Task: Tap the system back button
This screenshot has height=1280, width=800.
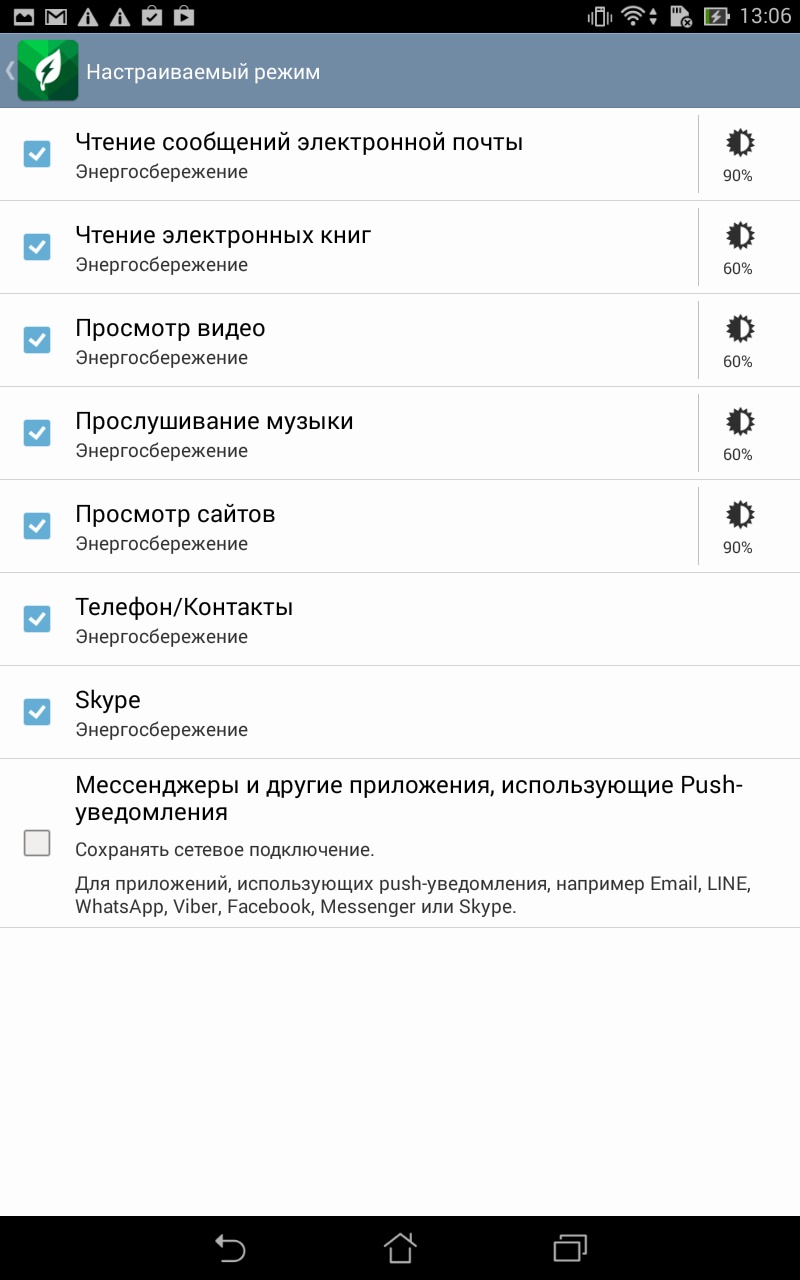Action: tap(230, 1248)
